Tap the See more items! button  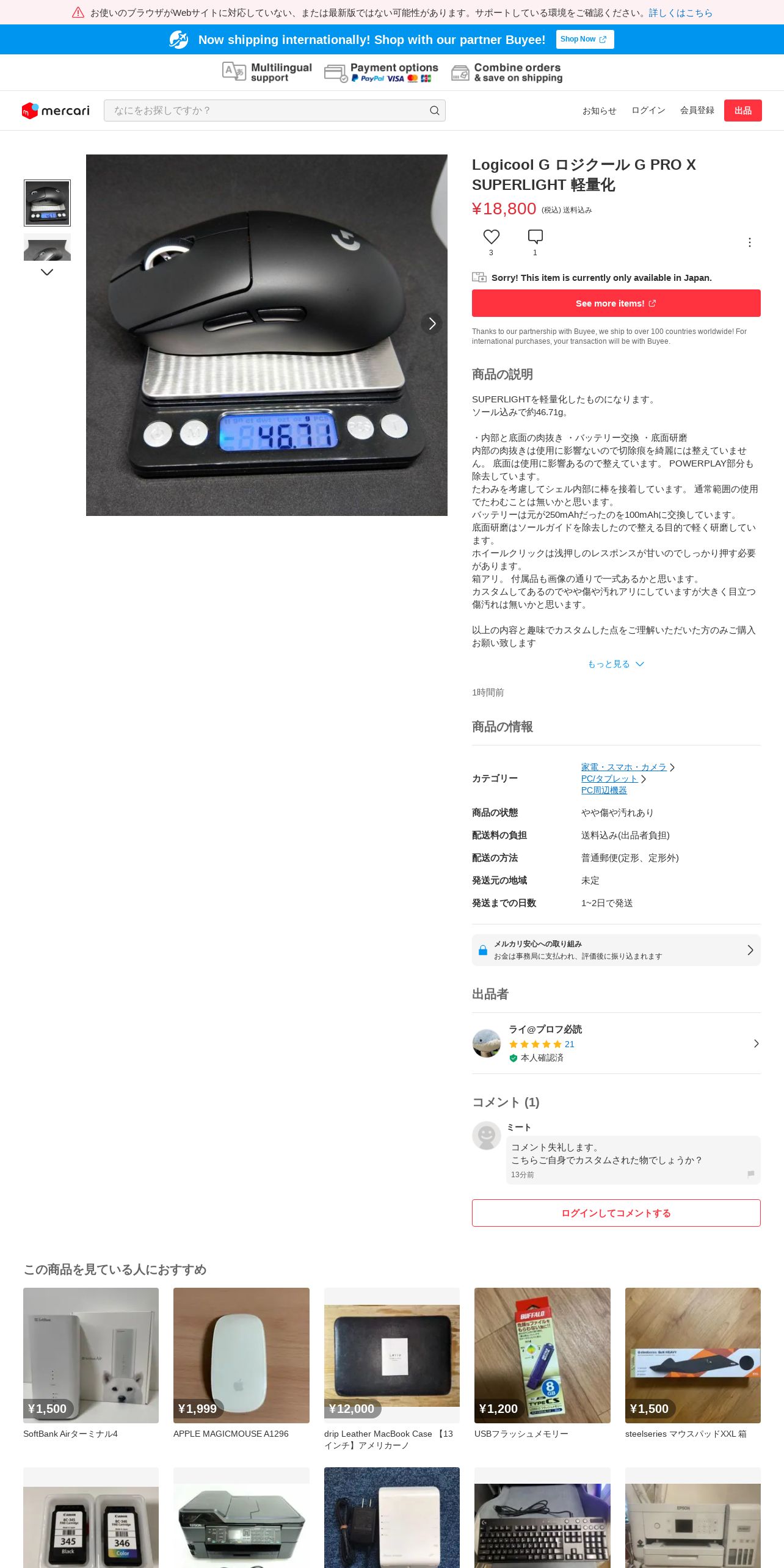(x=616, y=303)
